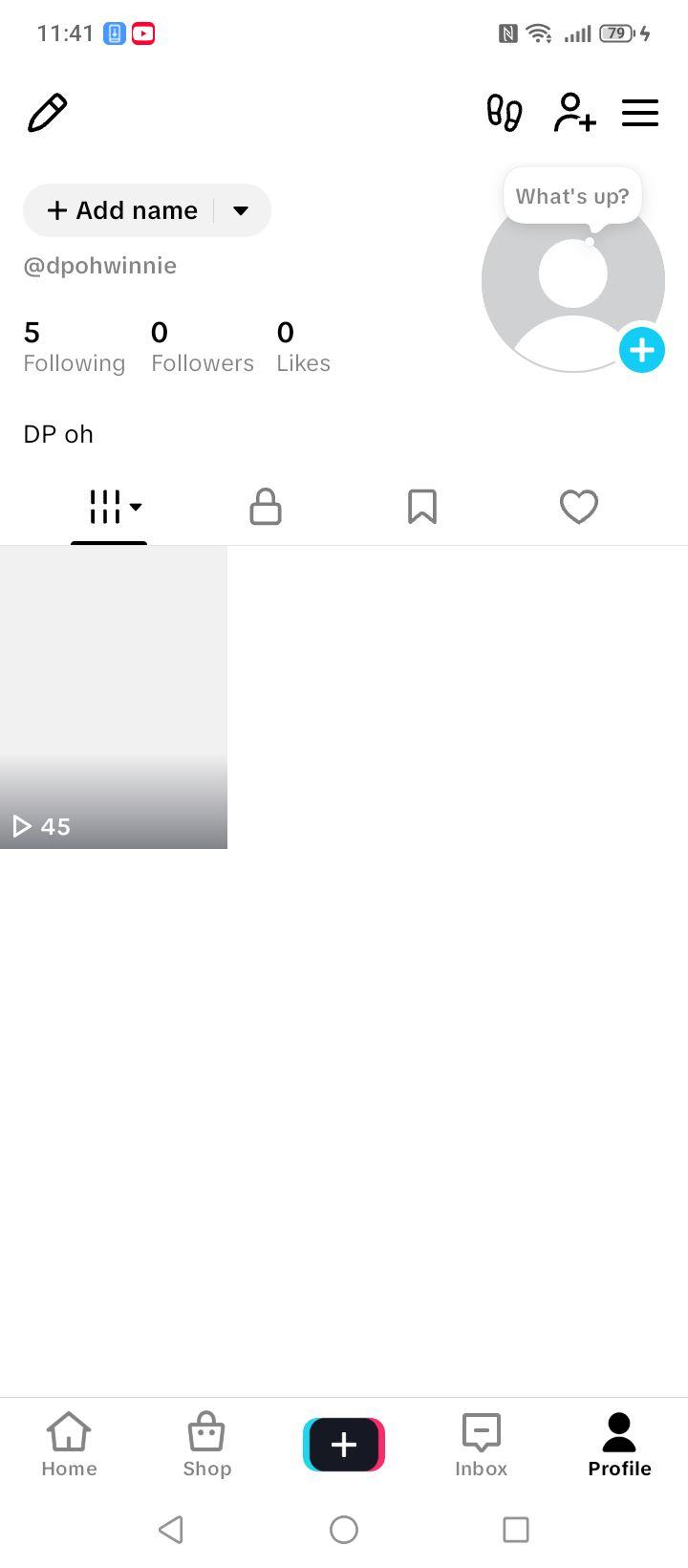The image size is (688, 1568).
Task: Switch to the private videos lock tab
Action: point(266,507)
